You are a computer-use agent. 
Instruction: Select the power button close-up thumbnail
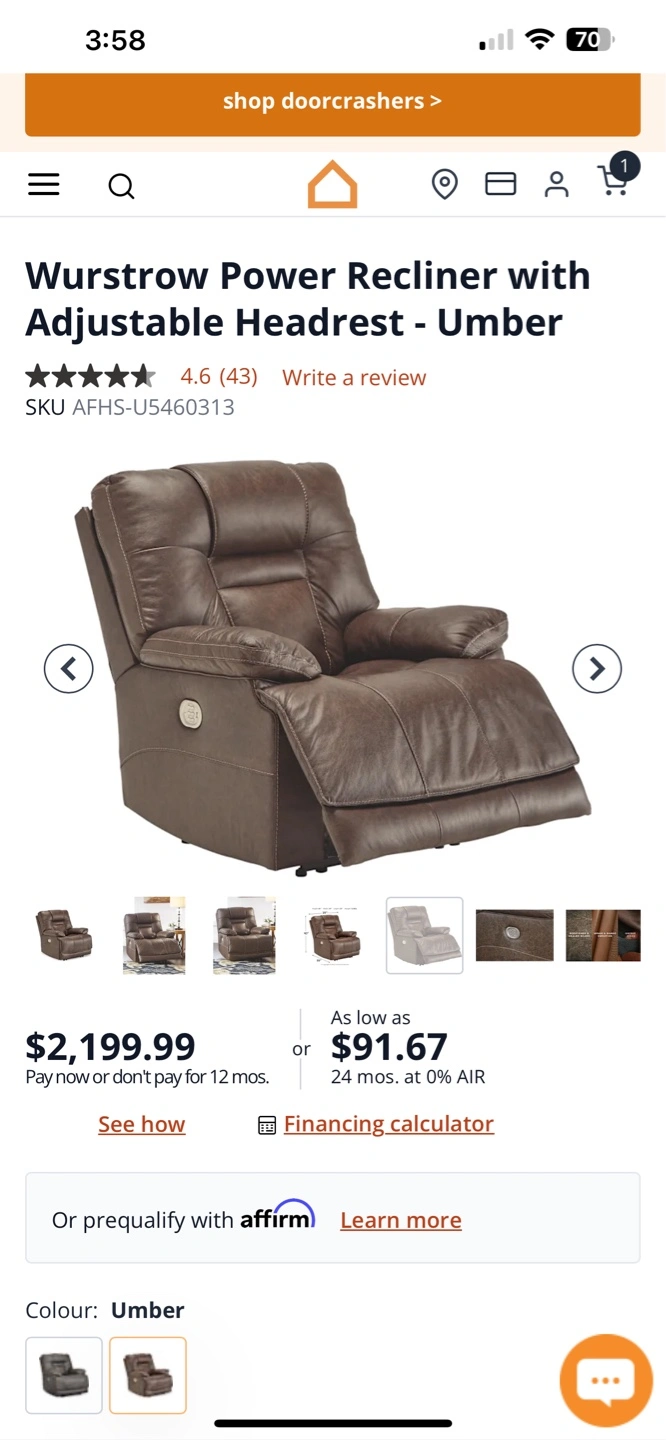[514, 935]
